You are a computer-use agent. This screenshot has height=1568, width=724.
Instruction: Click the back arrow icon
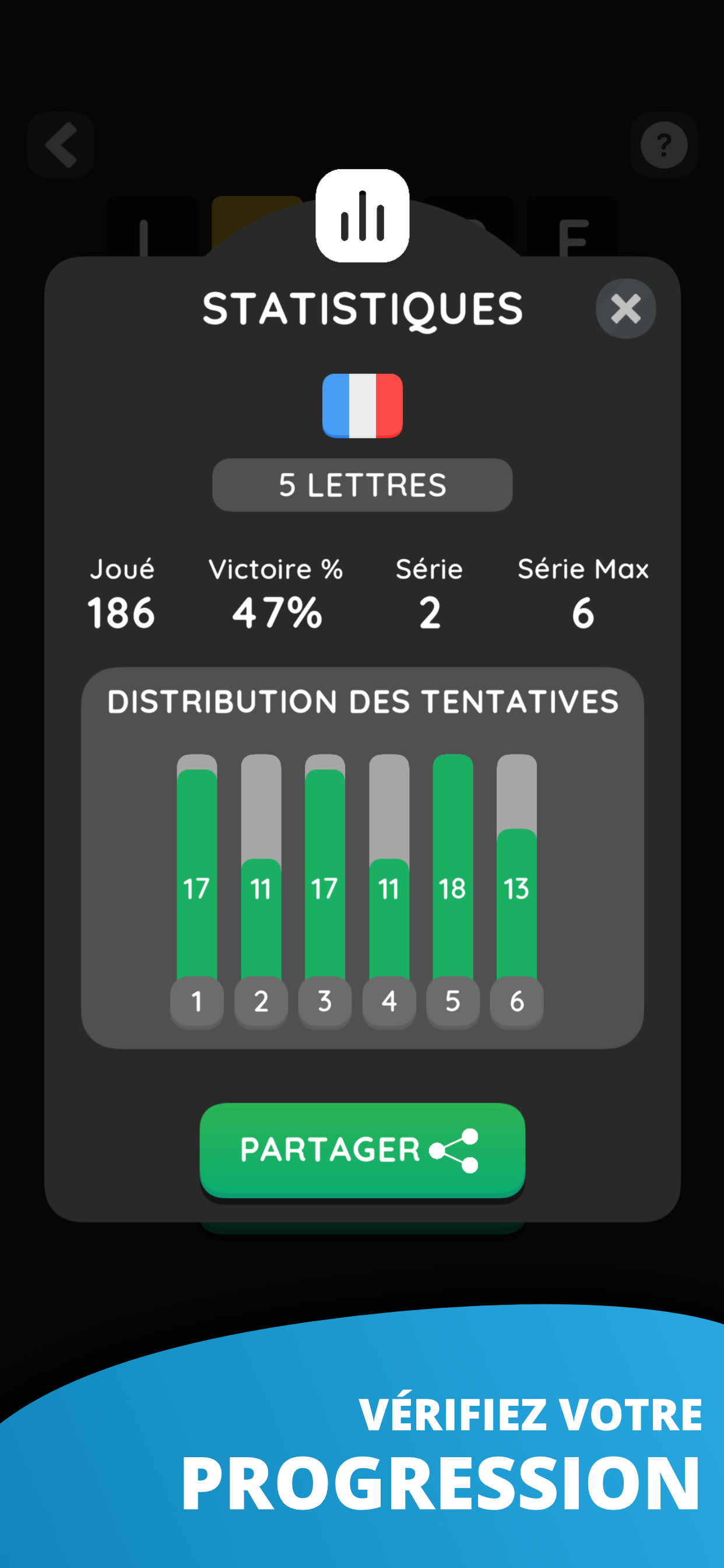click(x=61, y=144)
